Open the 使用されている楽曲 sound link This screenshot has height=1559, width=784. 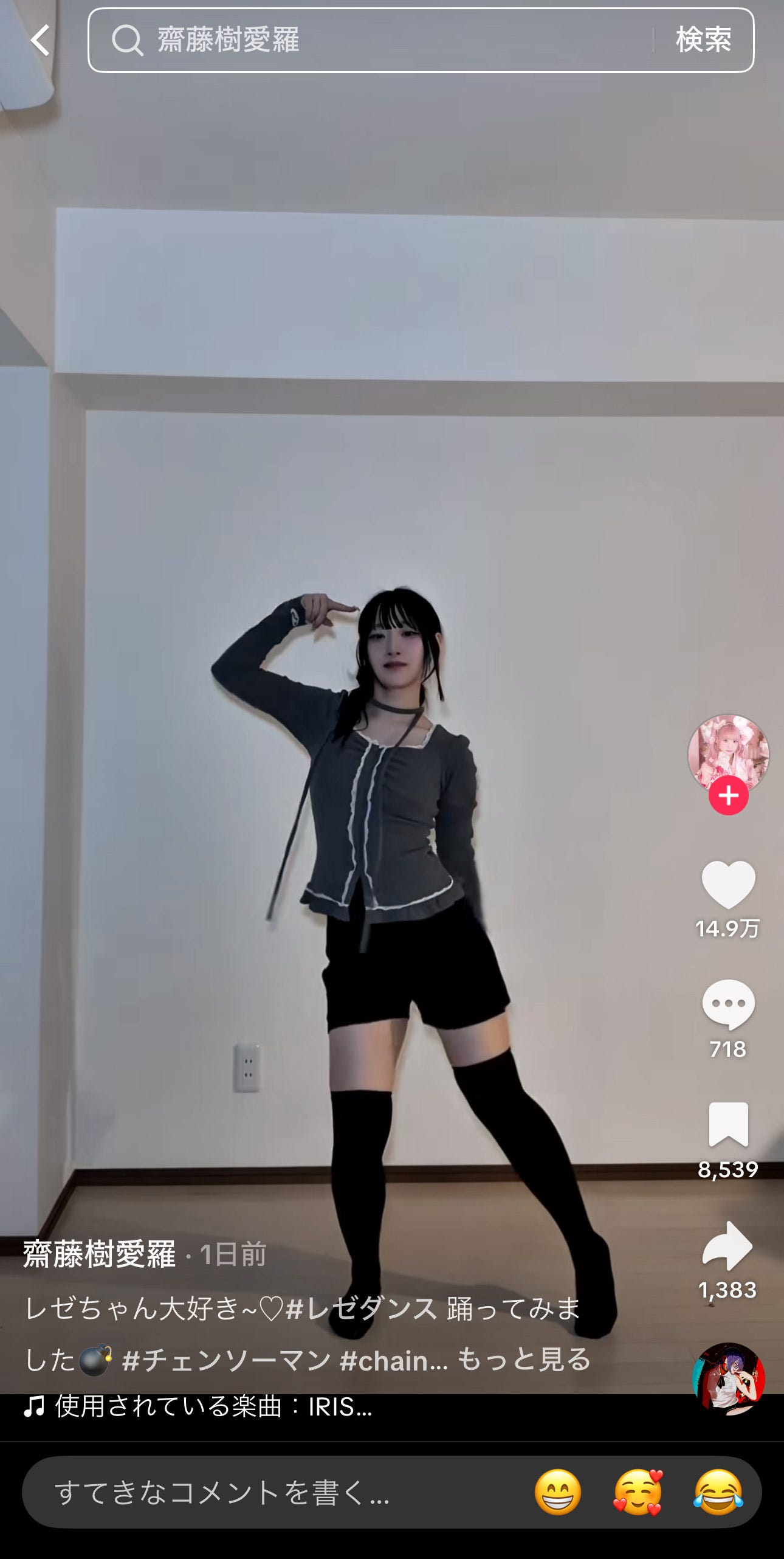[198, 1406]
